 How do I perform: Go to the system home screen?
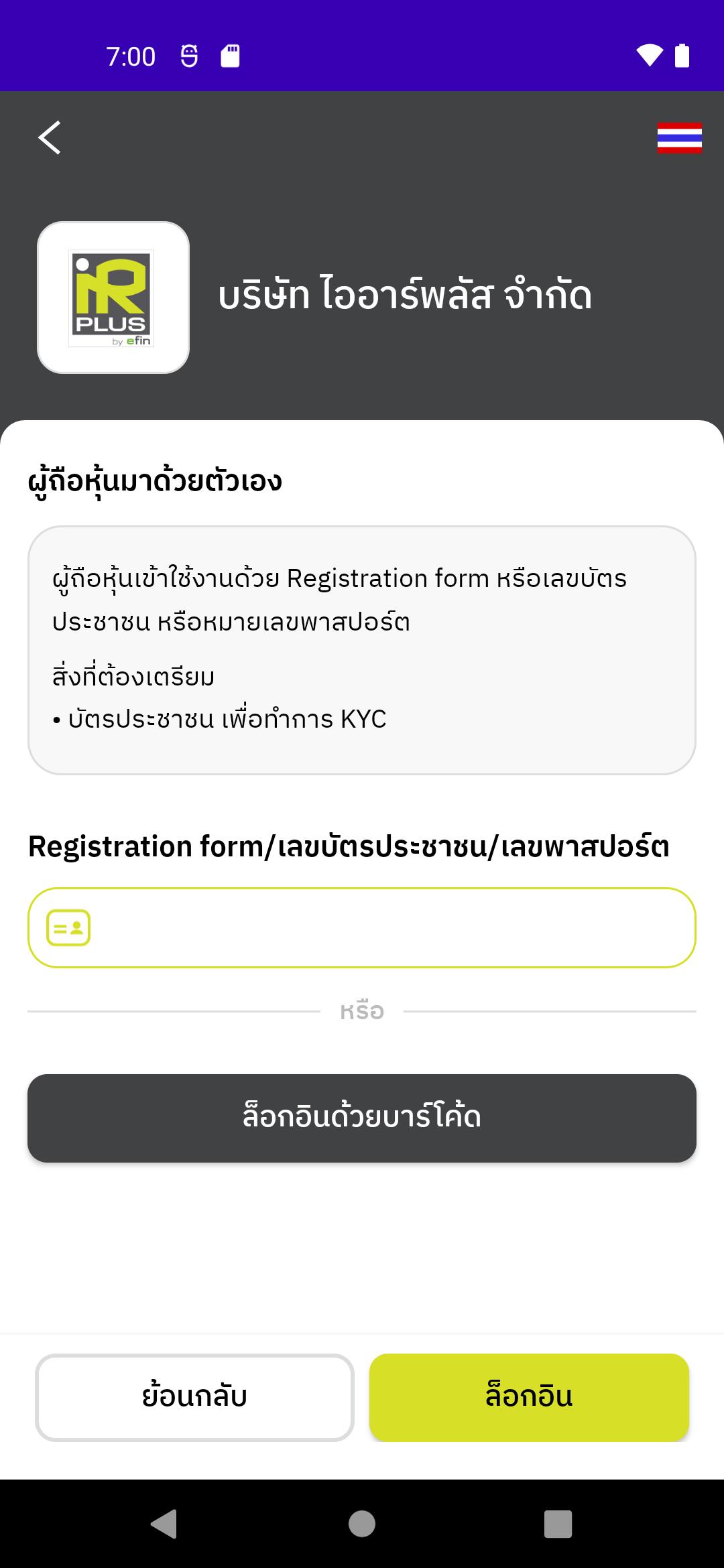(x=362, y=1524)
